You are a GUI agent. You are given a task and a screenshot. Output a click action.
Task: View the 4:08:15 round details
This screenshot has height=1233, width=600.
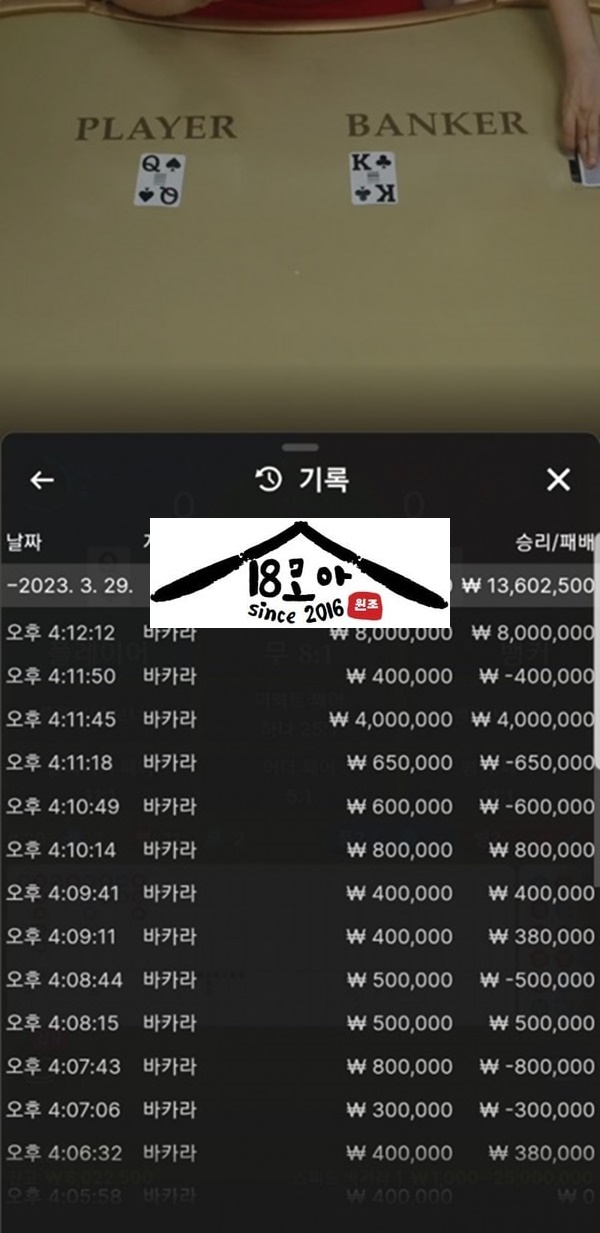[x=300, y=1023]
